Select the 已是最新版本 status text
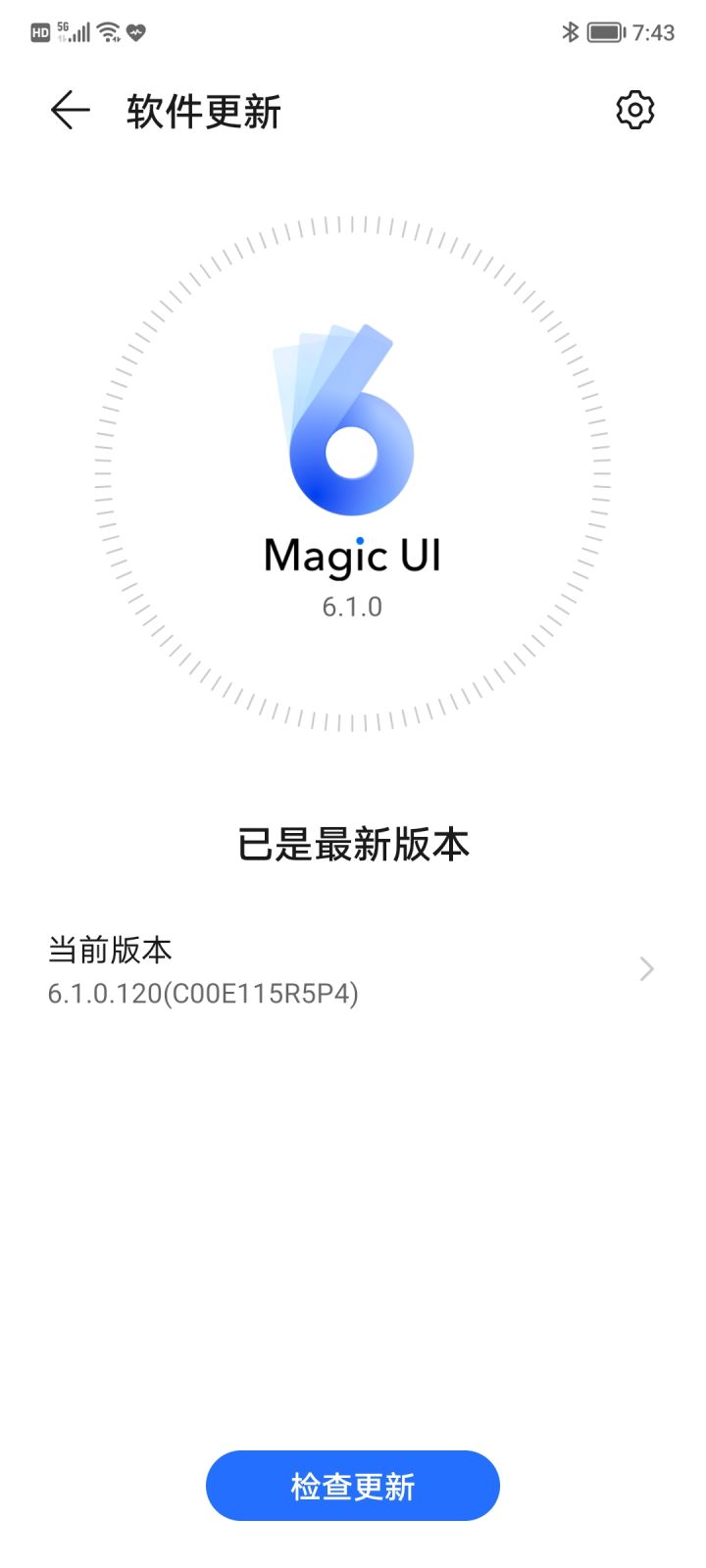 (353, 843)
